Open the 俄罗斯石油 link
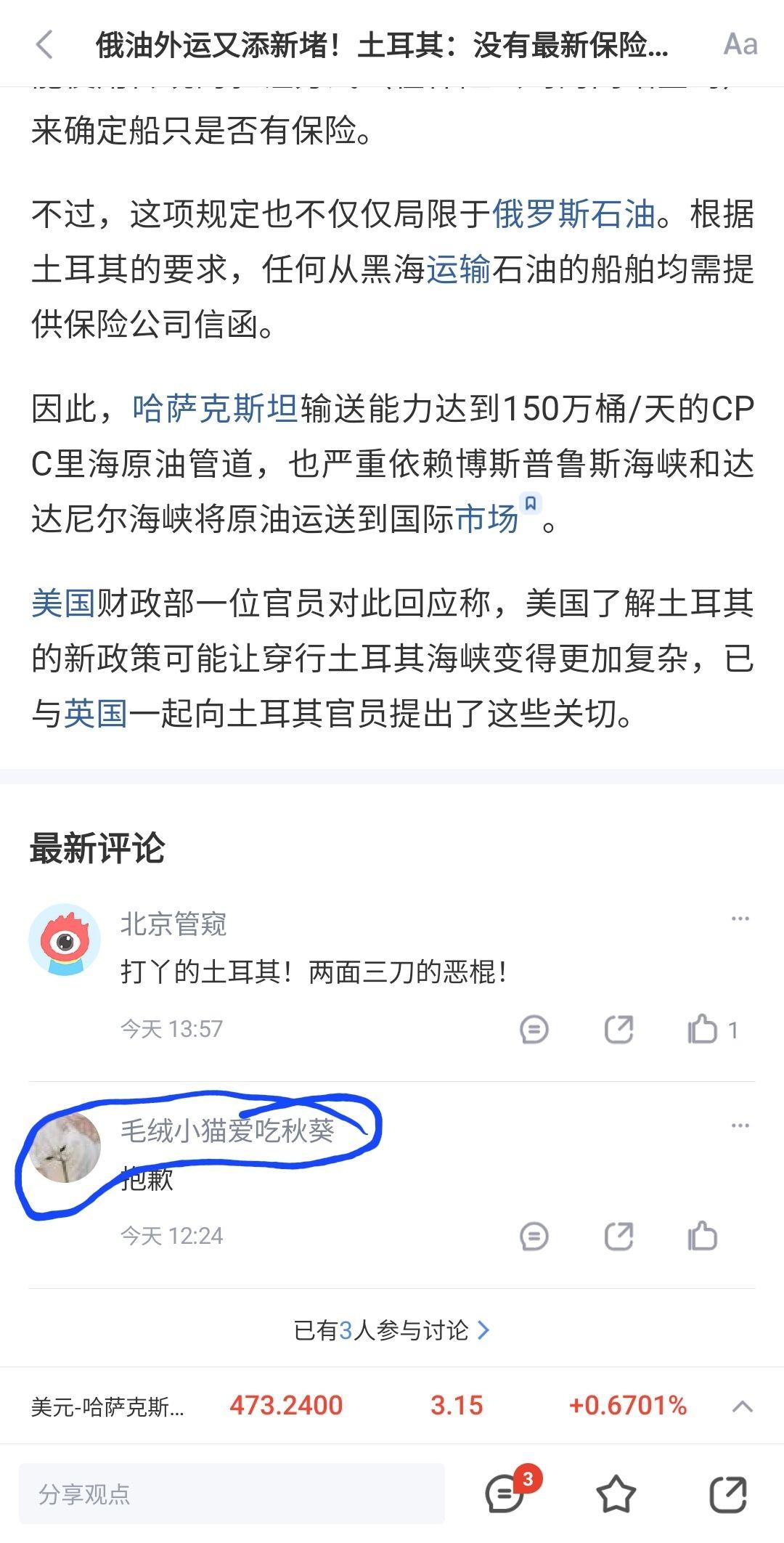Image resolution: width=784 pixels, height=1543 pixels. click(x=574, y=214)
